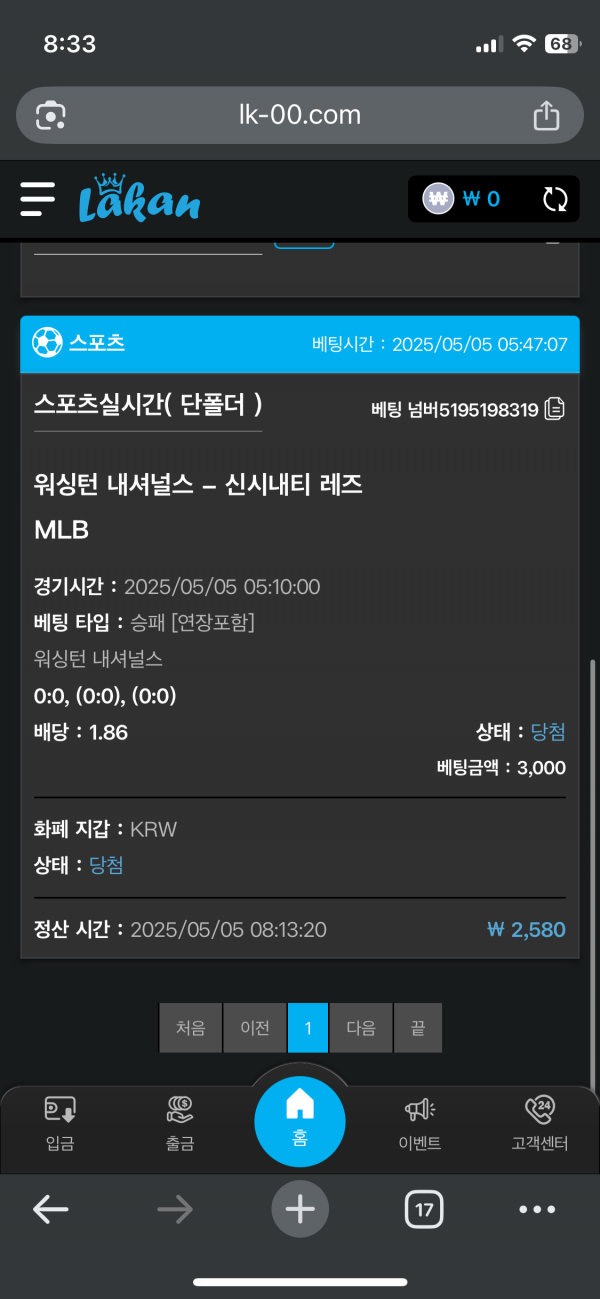
Task: View the 17 open browser tabs
Action: pyautogui.click(x=424, y=1210)
